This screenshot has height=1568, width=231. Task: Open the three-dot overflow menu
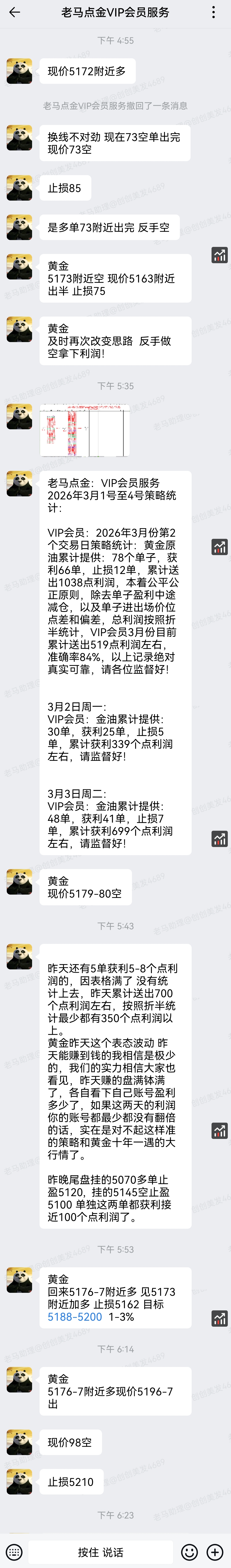(x=213, y=12)
